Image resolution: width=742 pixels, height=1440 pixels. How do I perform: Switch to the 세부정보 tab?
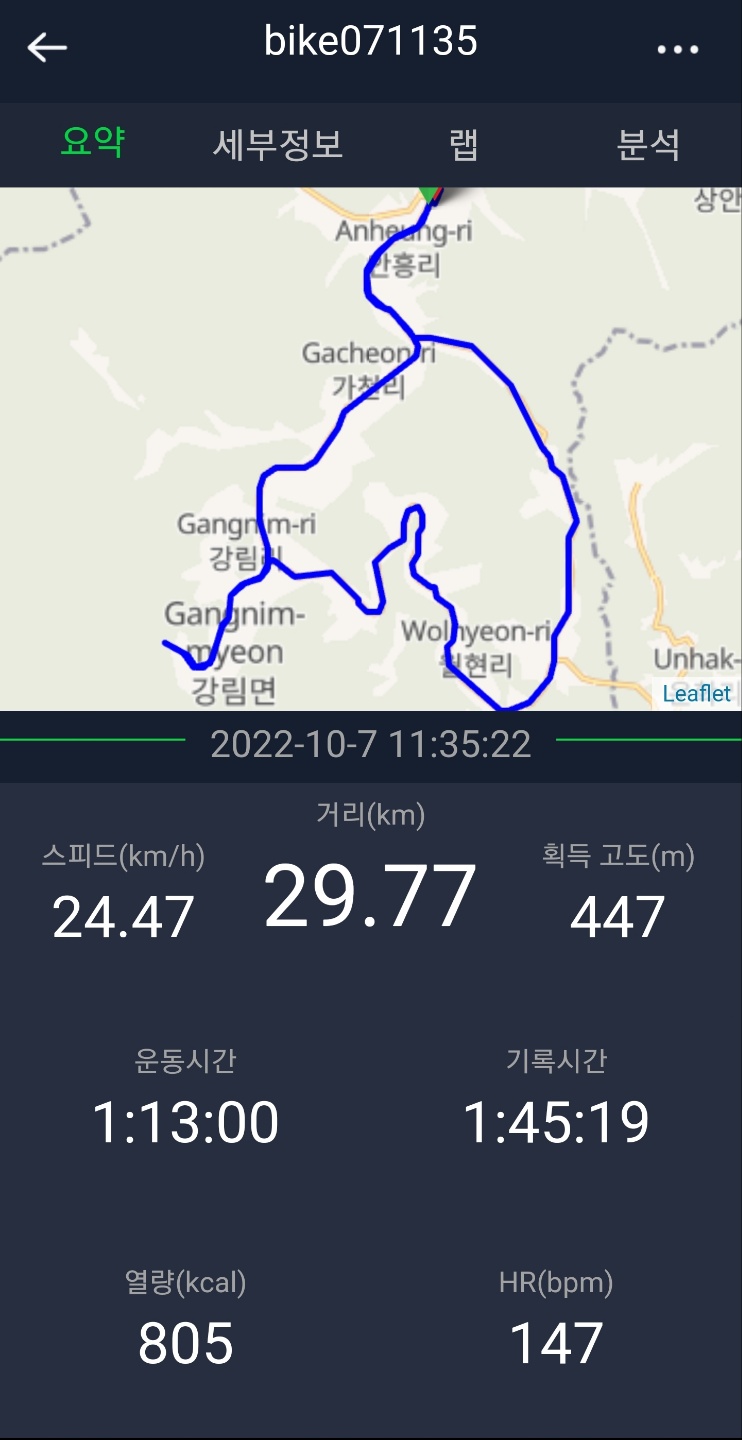(278, 144)
